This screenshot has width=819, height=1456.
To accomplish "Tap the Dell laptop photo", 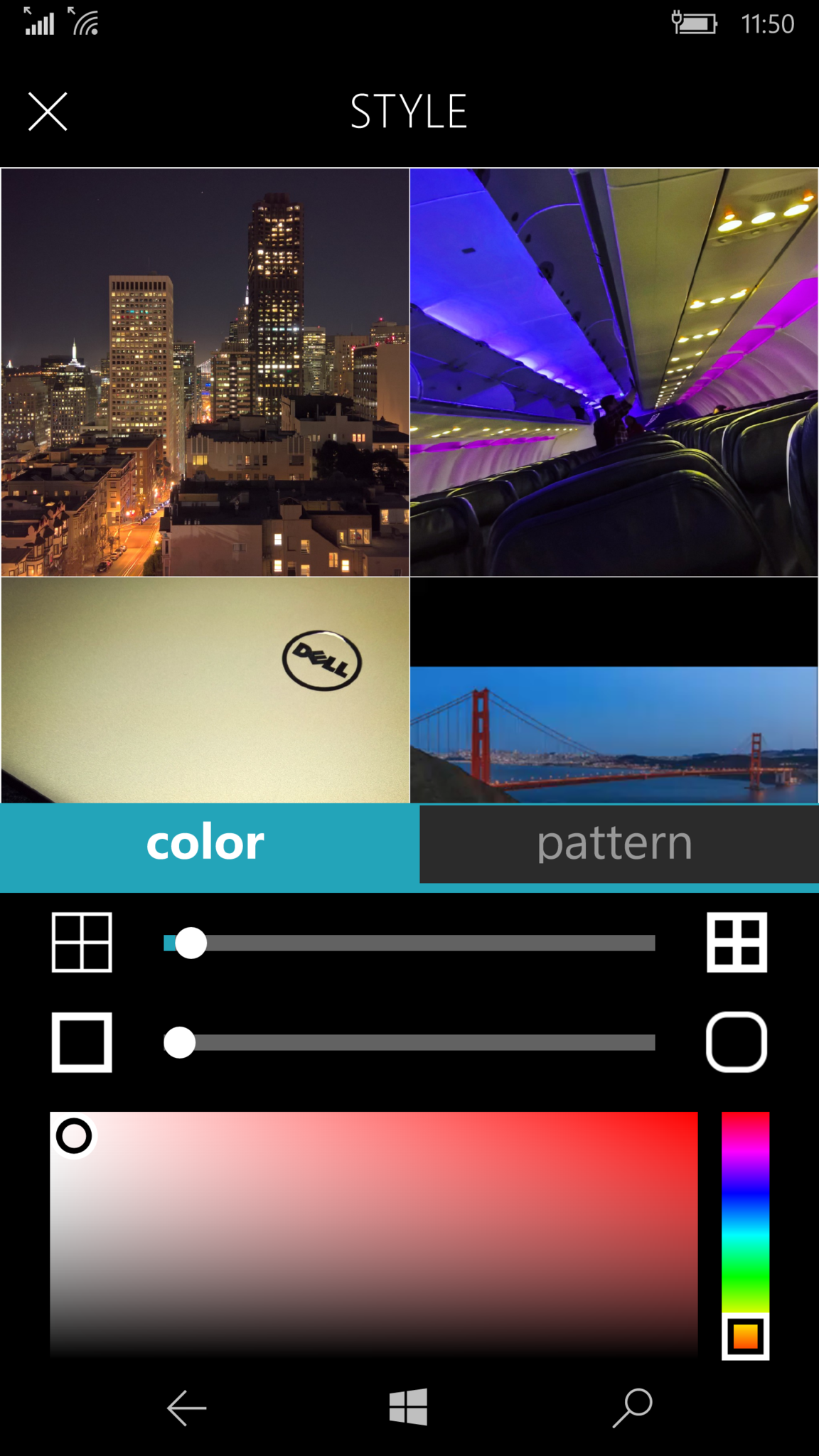I will click(205, 690).
